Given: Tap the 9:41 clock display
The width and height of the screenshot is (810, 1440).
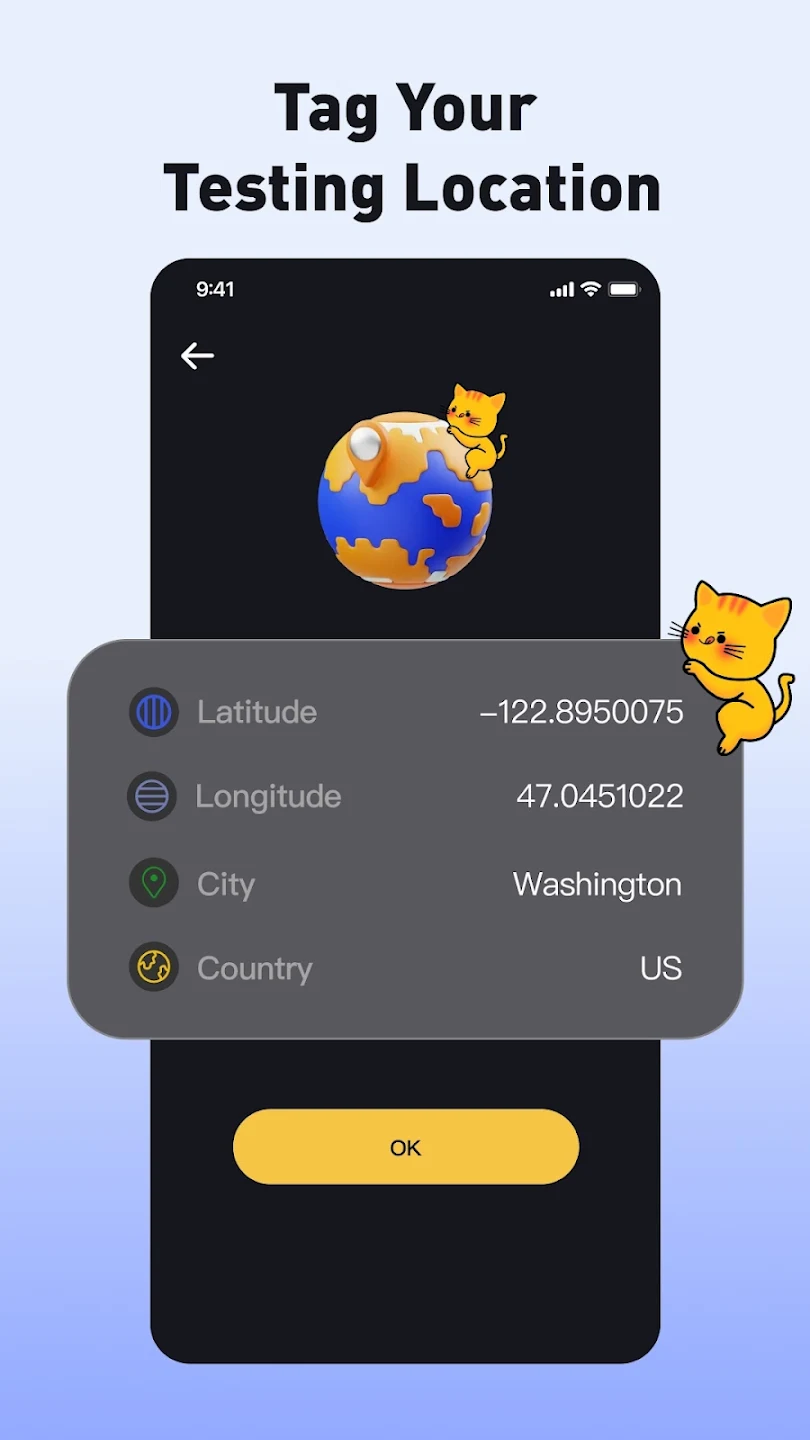Looking at the screenshot, I should 215,289.
